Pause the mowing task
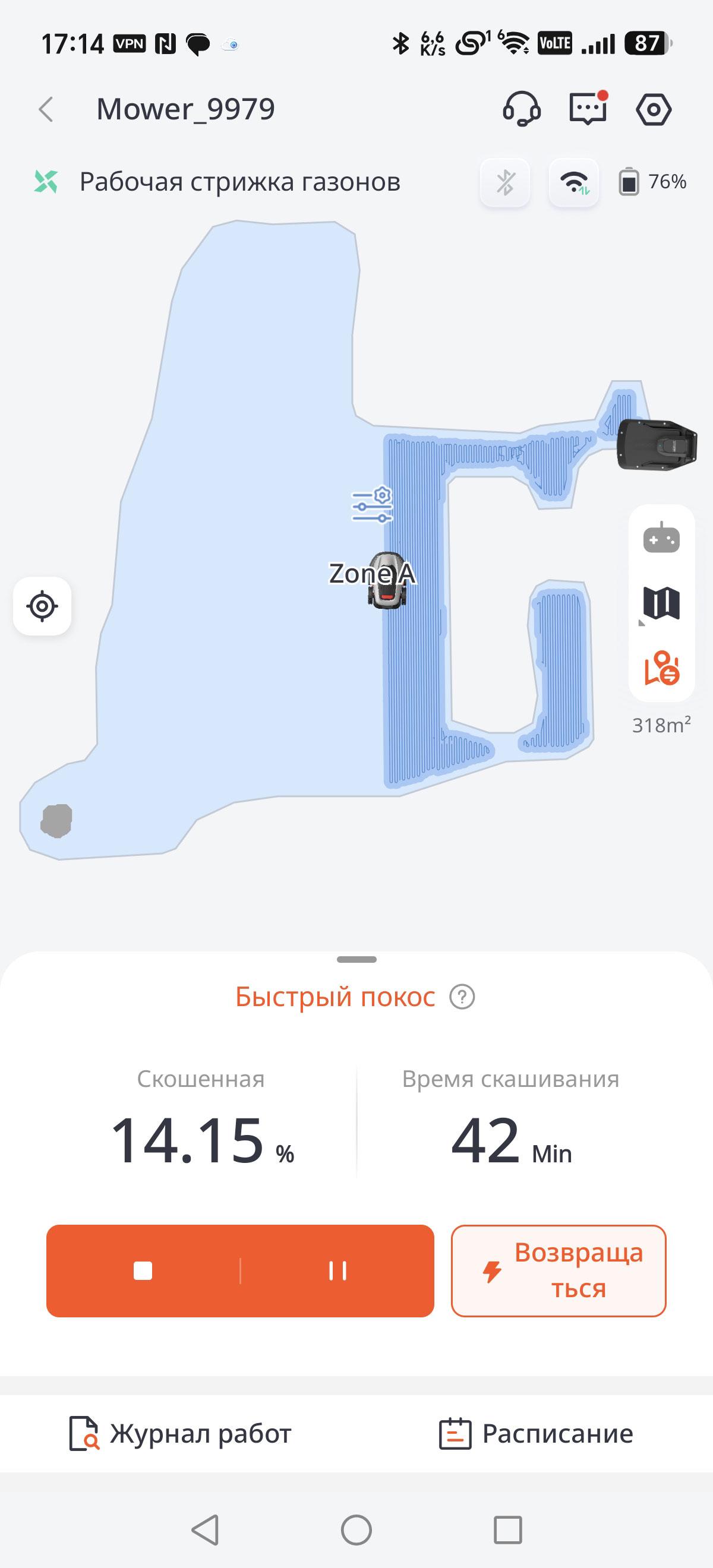This screenshot has height=1568, width=713. pos(338,1271)
